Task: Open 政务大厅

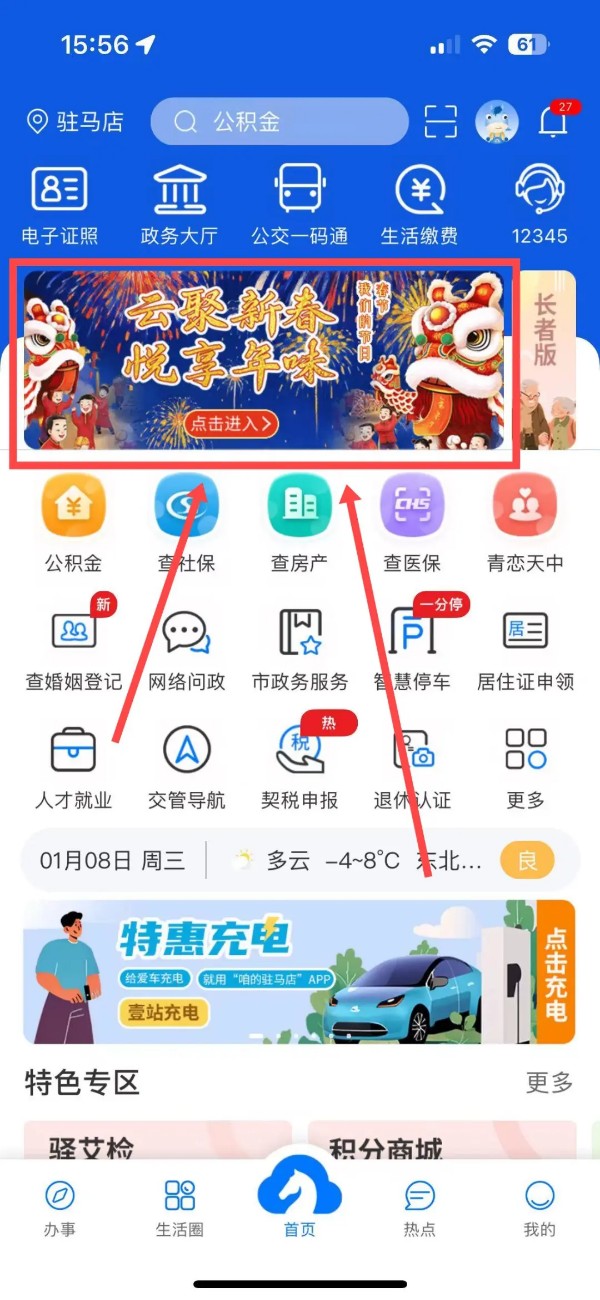Action: click(180, 205)
